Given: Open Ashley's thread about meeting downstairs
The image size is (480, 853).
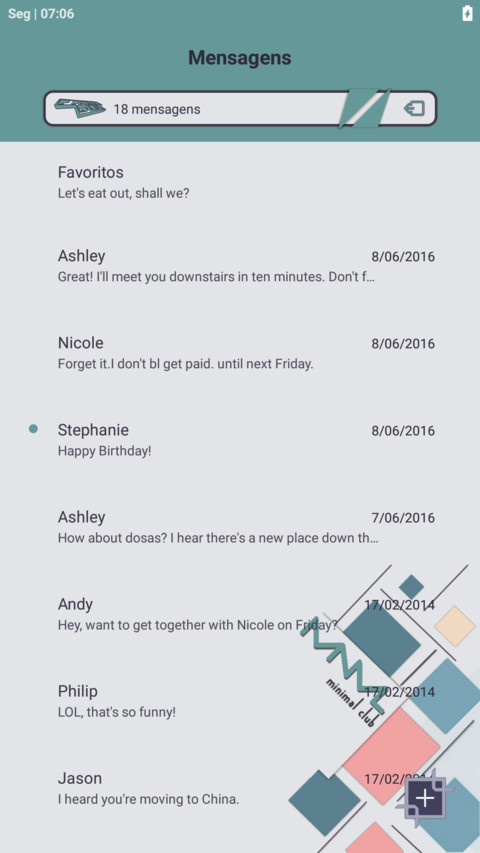Looking at the screenshot, I should [x=240, y=266].
